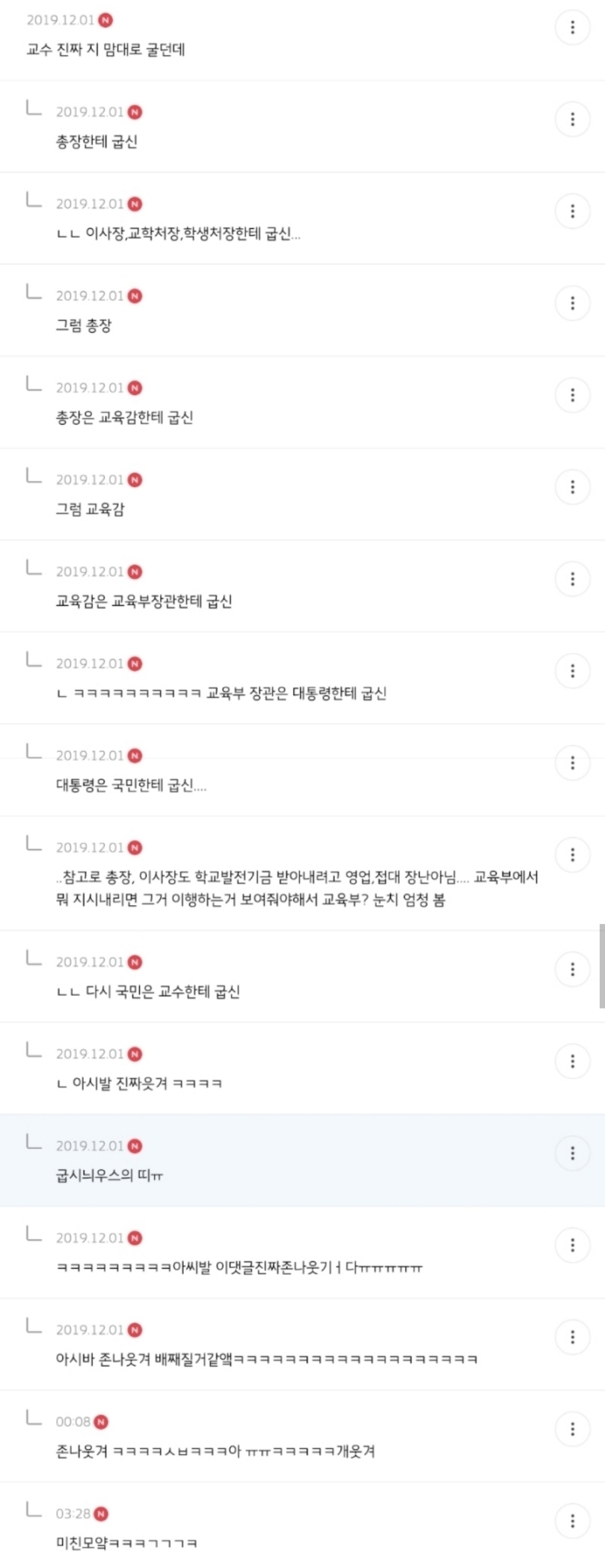Open options for '미친모얔' reply at 03:28
605x1568 pixels.
572,1522
